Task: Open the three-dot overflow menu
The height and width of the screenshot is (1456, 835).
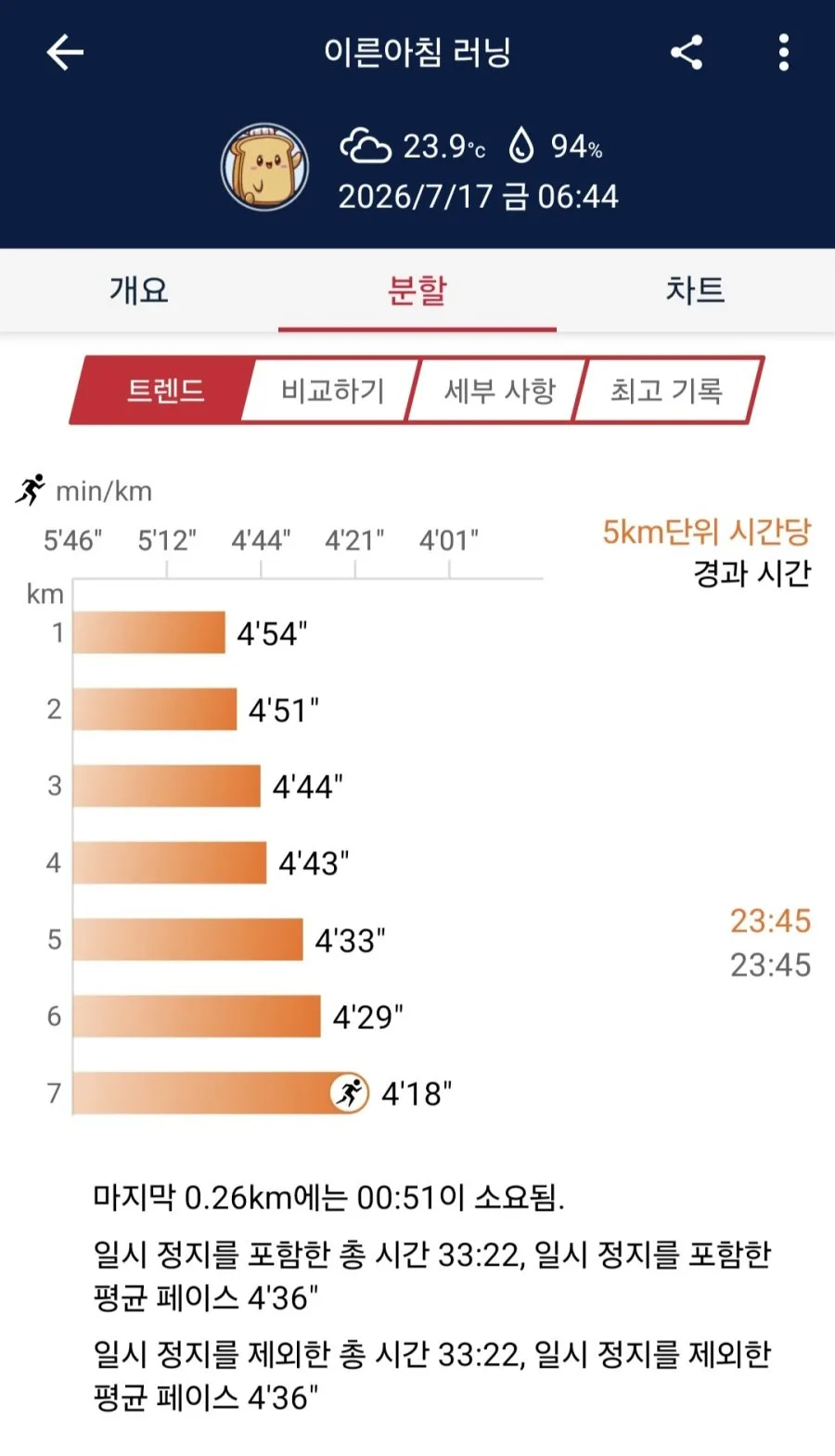Action: [x=784, y=52]
